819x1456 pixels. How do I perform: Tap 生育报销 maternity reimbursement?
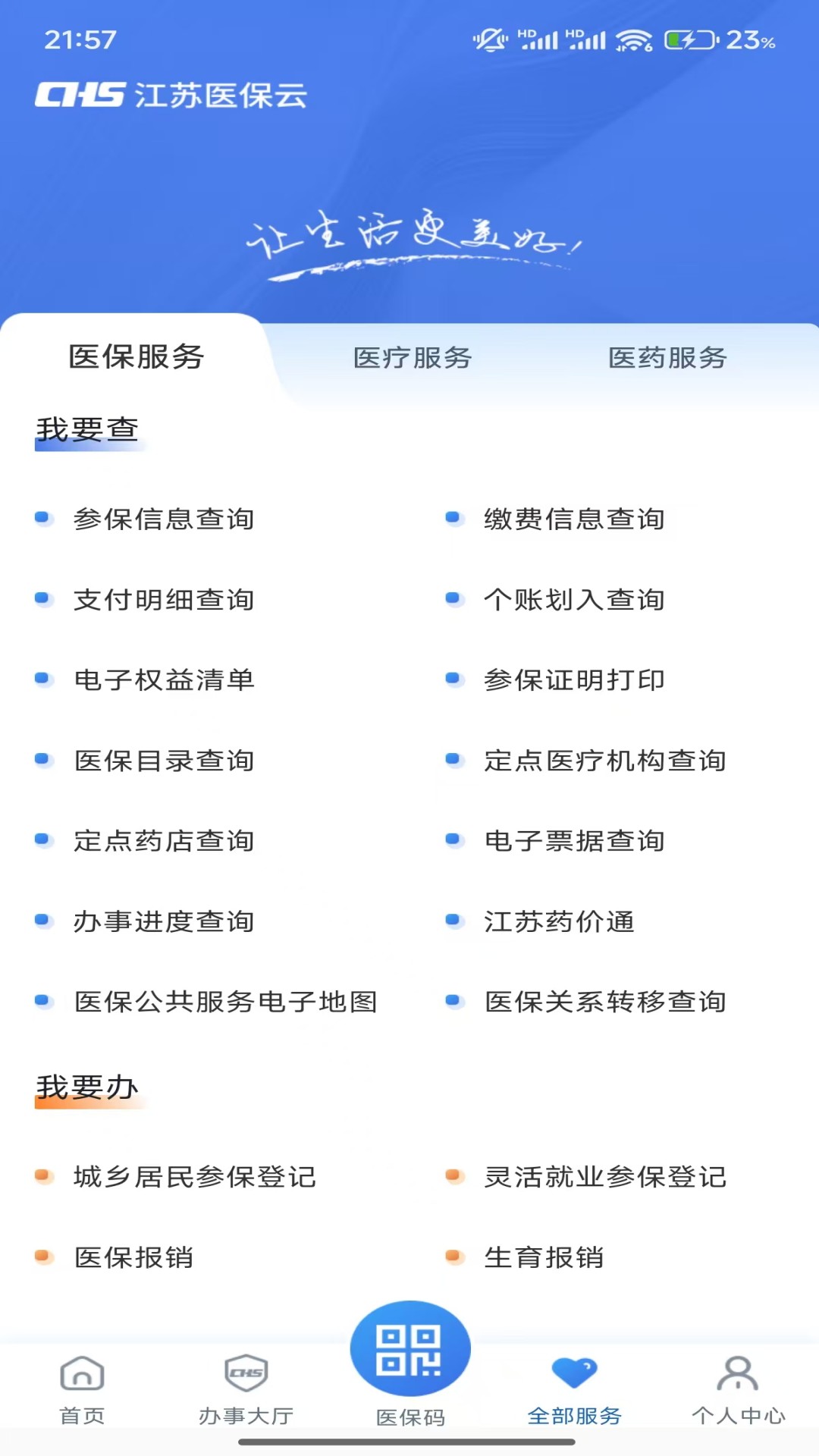point(544,1257)
